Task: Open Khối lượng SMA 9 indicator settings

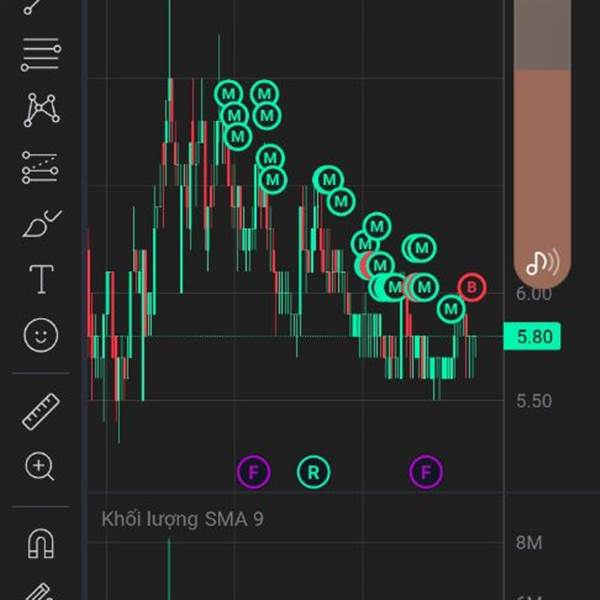Action: (182, 519)
